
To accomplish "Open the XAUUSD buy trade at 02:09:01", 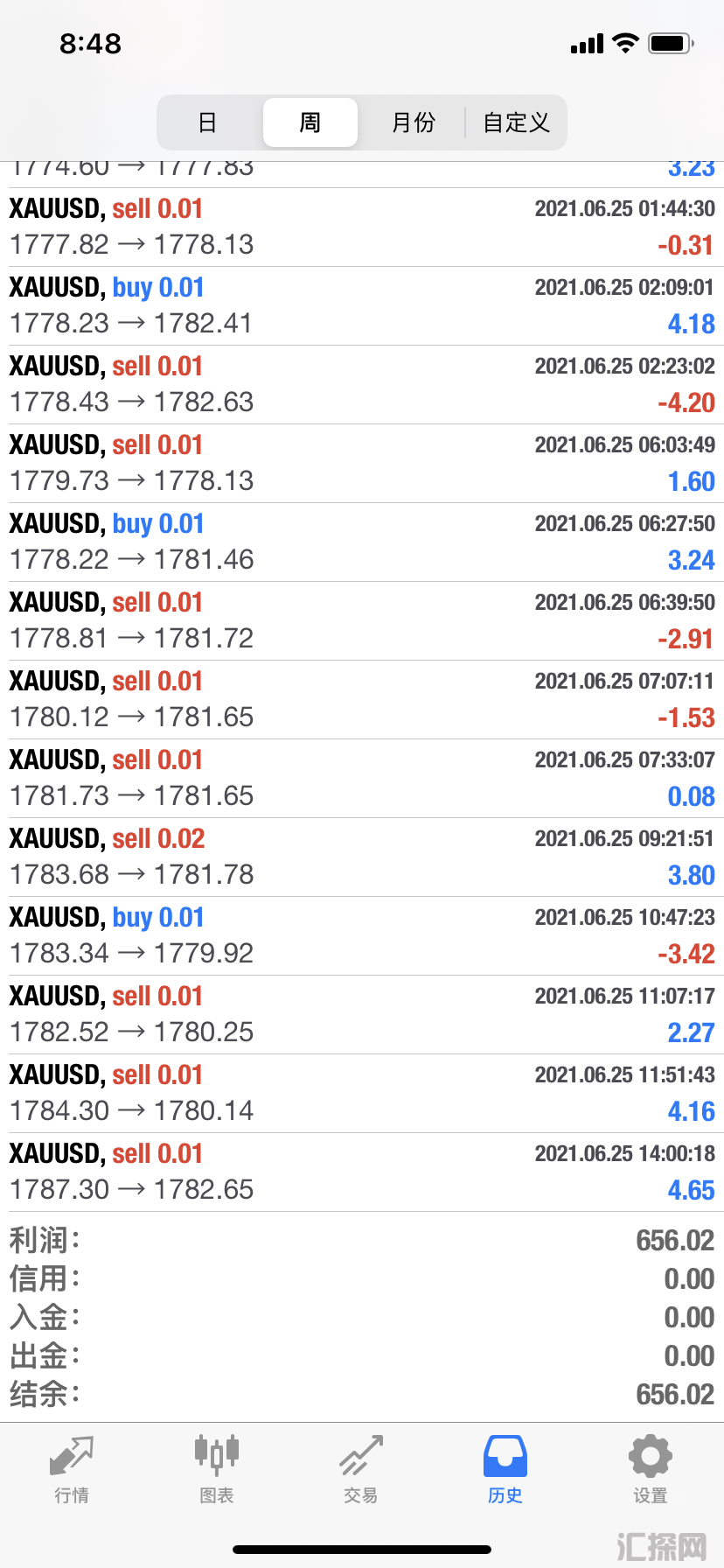I will (362, 306).
